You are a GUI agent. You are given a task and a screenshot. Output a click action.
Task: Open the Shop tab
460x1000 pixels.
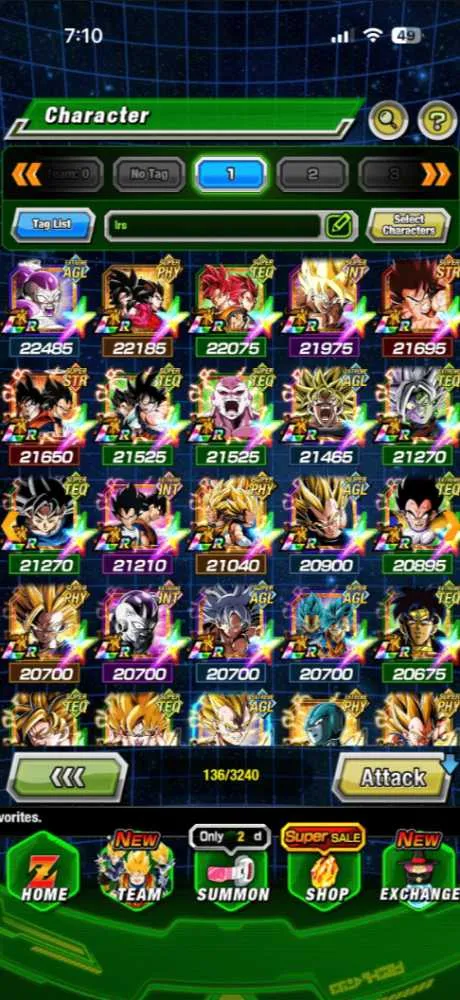click(x=324, y=867)
